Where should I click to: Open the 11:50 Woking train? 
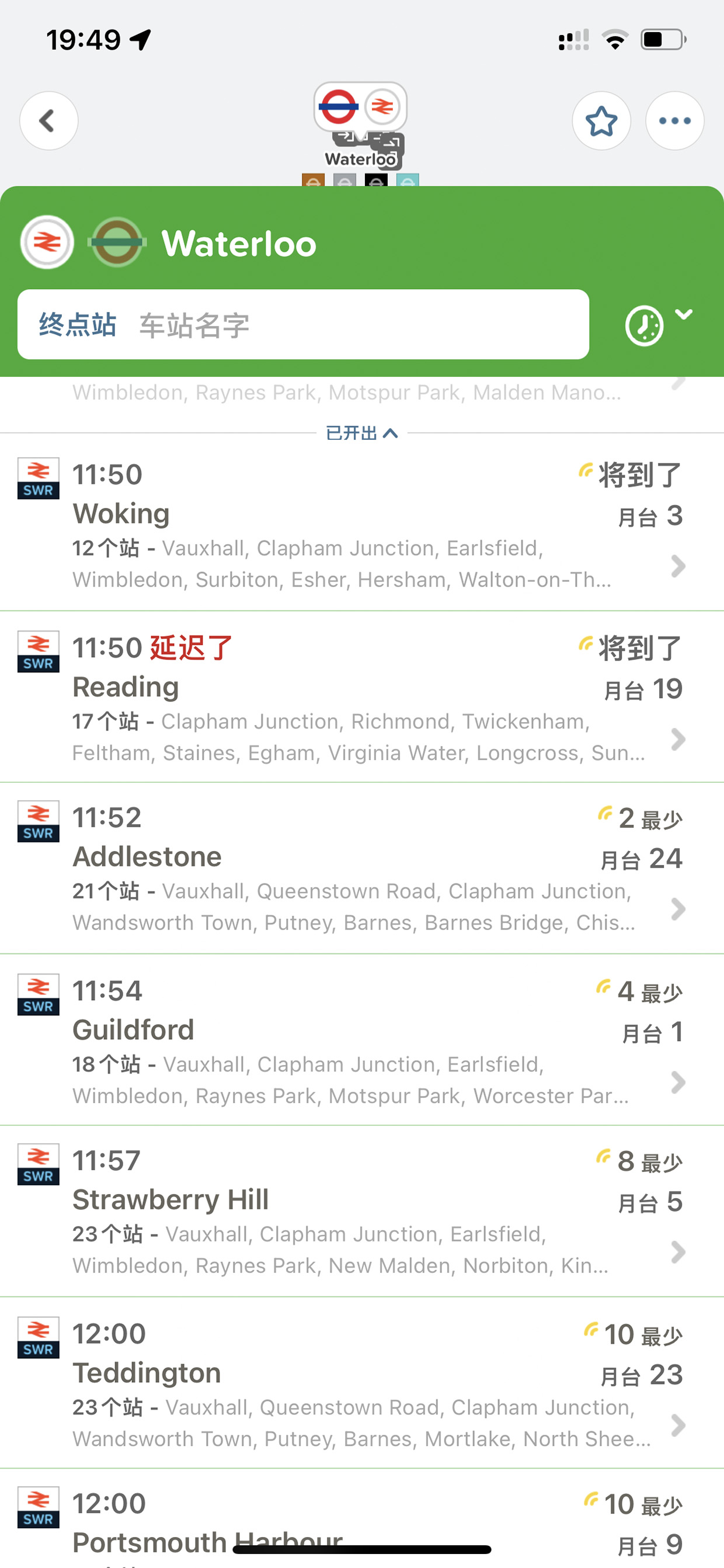pos(362,524)
